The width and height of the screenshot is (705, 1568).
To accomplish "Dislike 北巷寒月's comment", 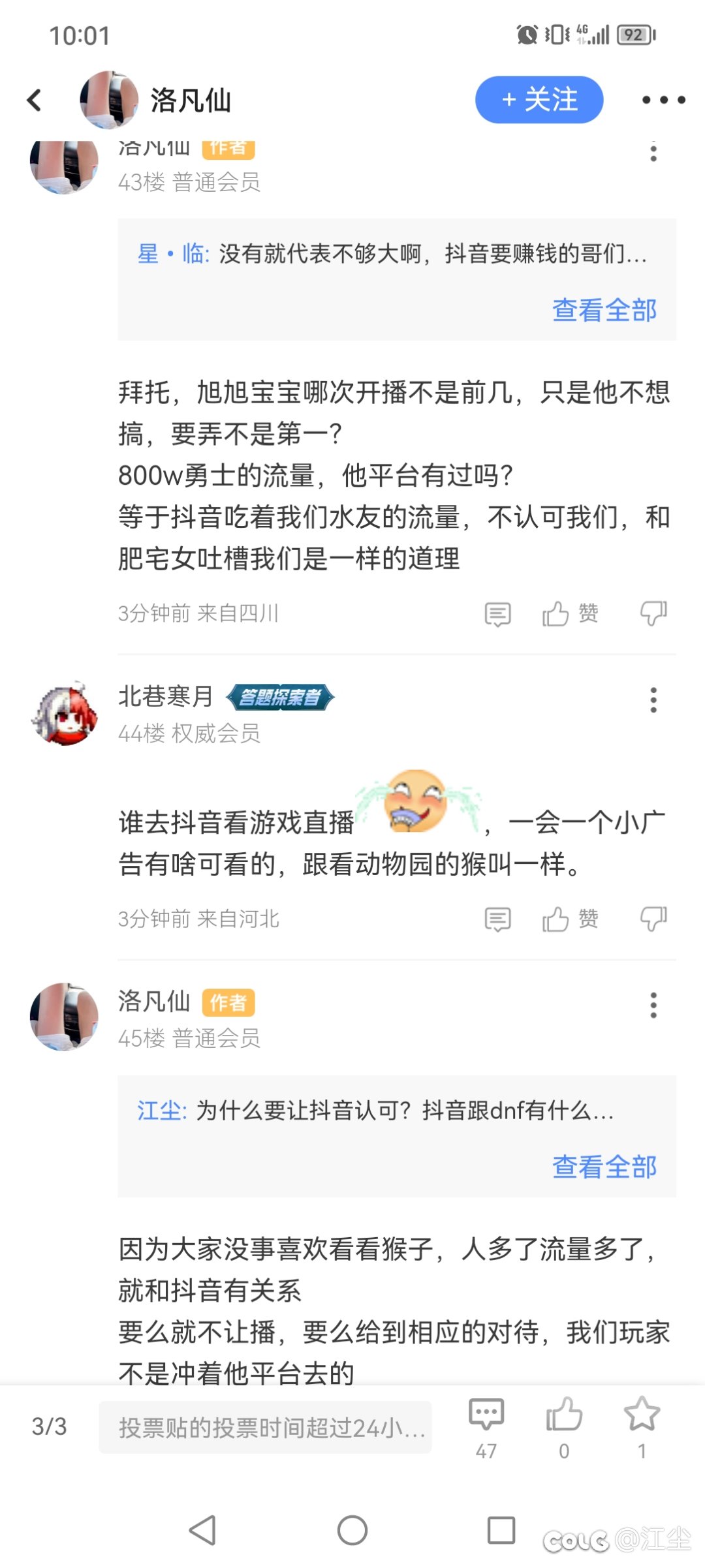I will [653, 919].
